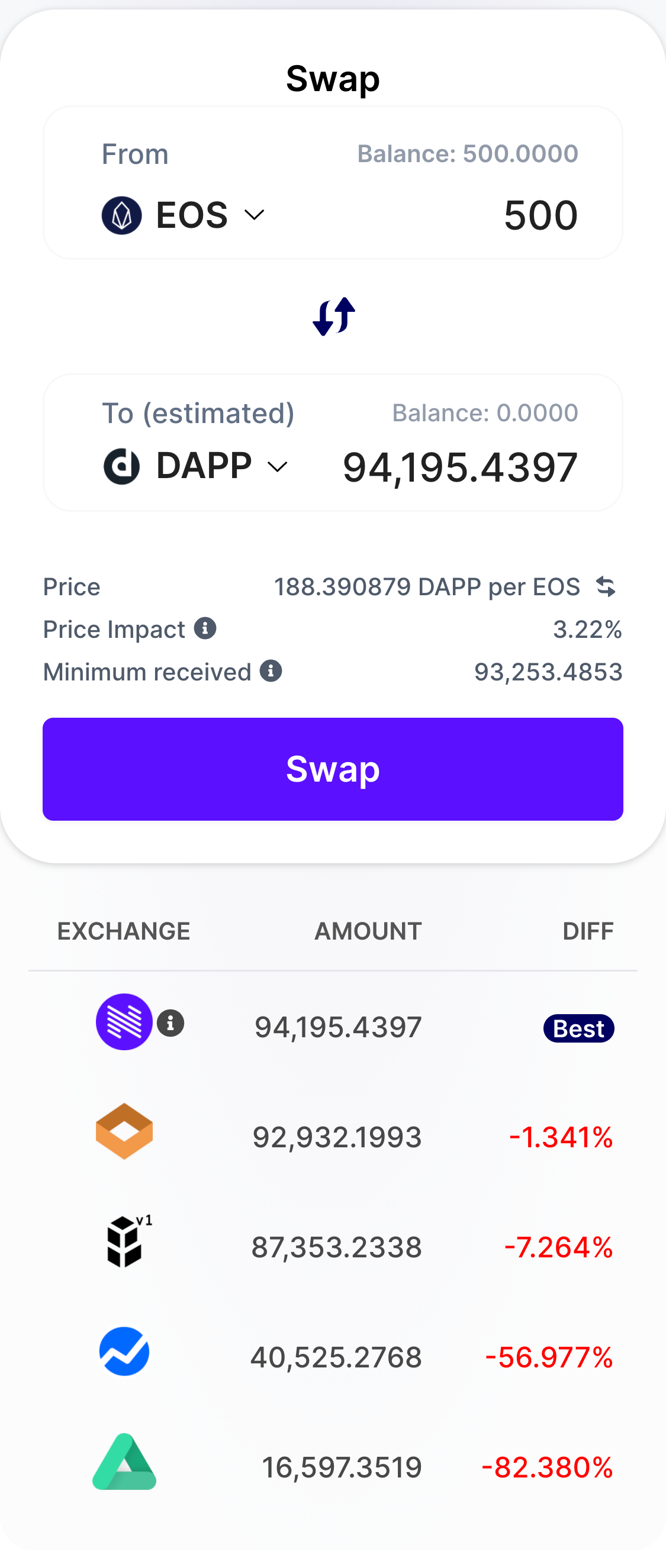This screenshot has height=1568, width=666.
Task: Click the estimated DAPP amount field
Action: tap(461, 466)
